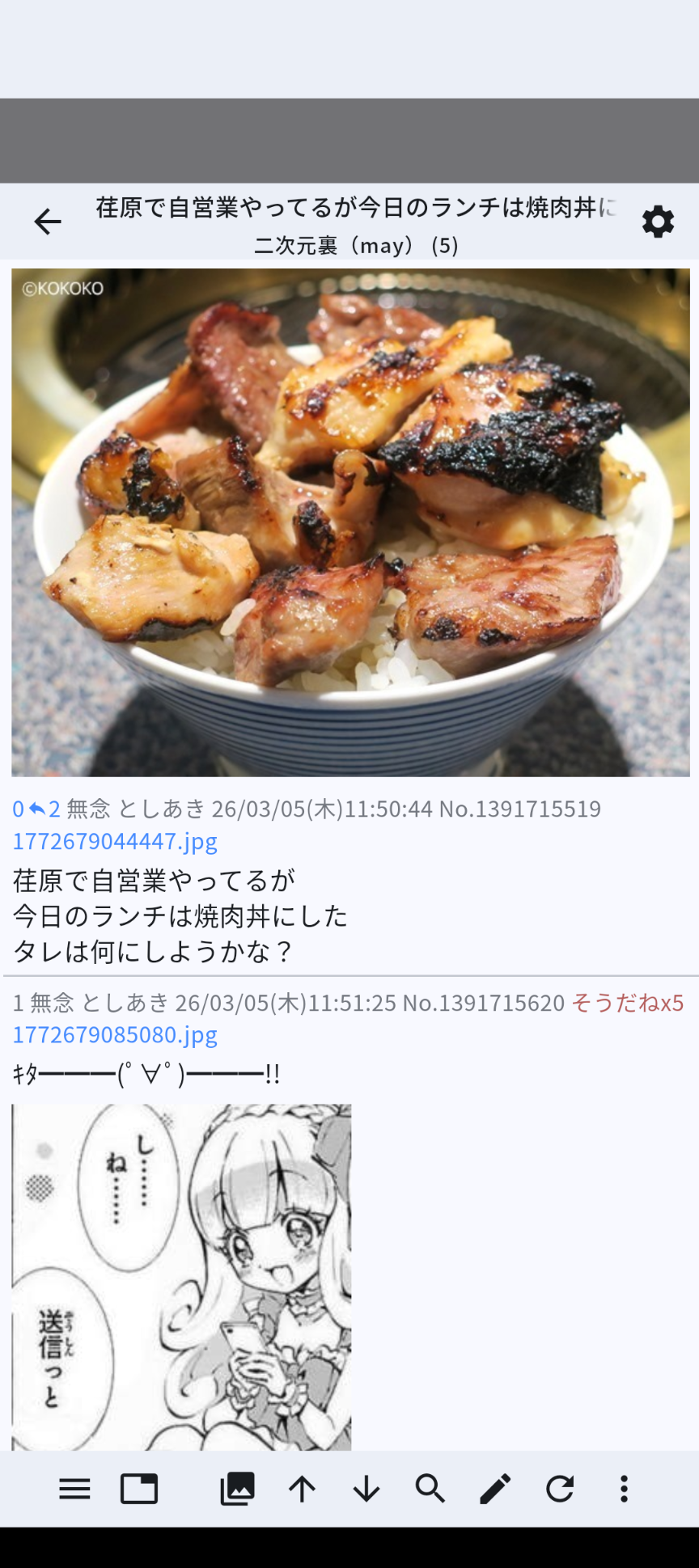View the 2 replies to post 0
The width and height of the screenshot is (699, 1568).
(x=45, y=809)
